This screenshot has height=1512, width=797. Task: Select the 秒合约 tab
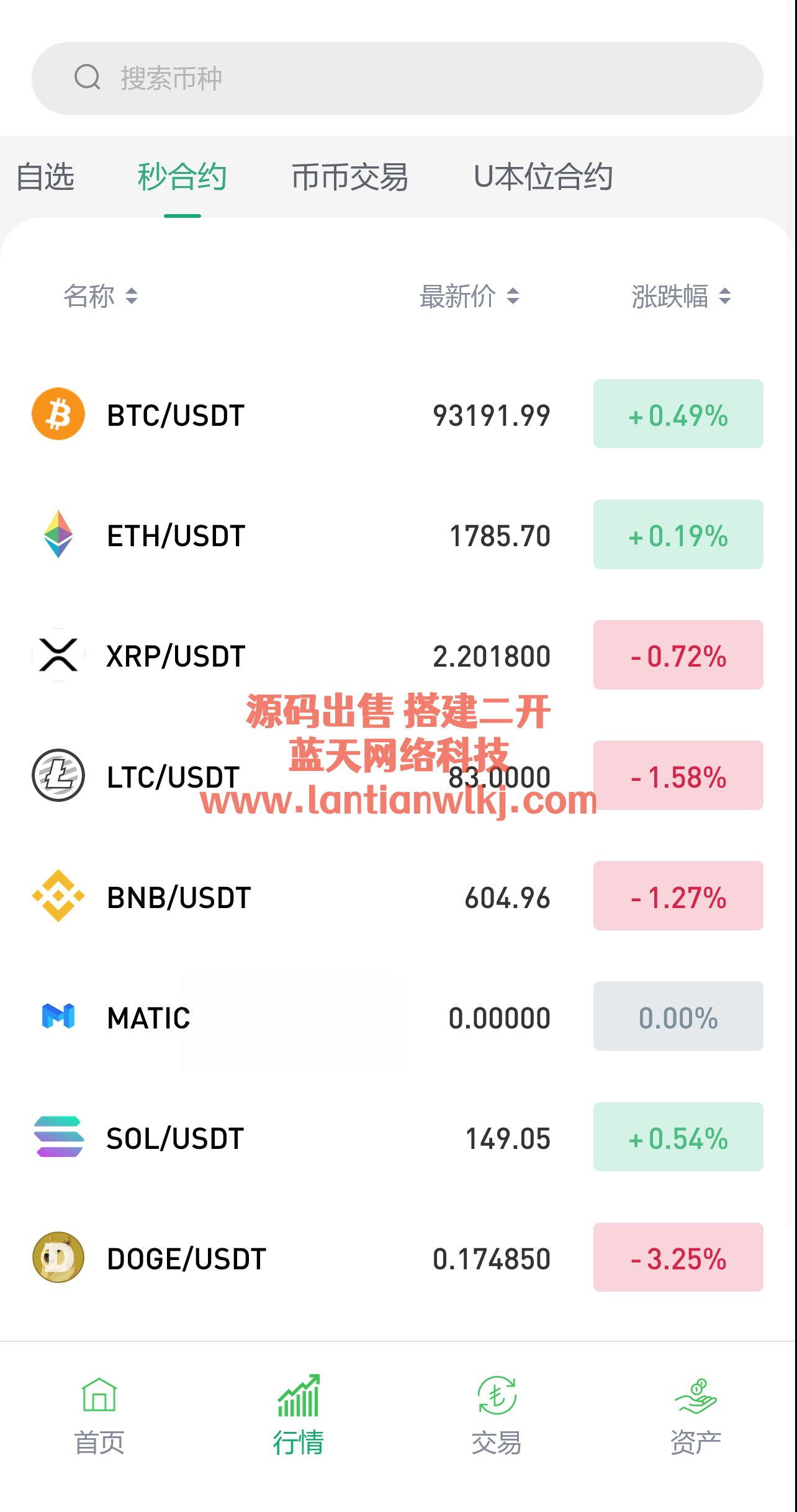pos(182,177)
